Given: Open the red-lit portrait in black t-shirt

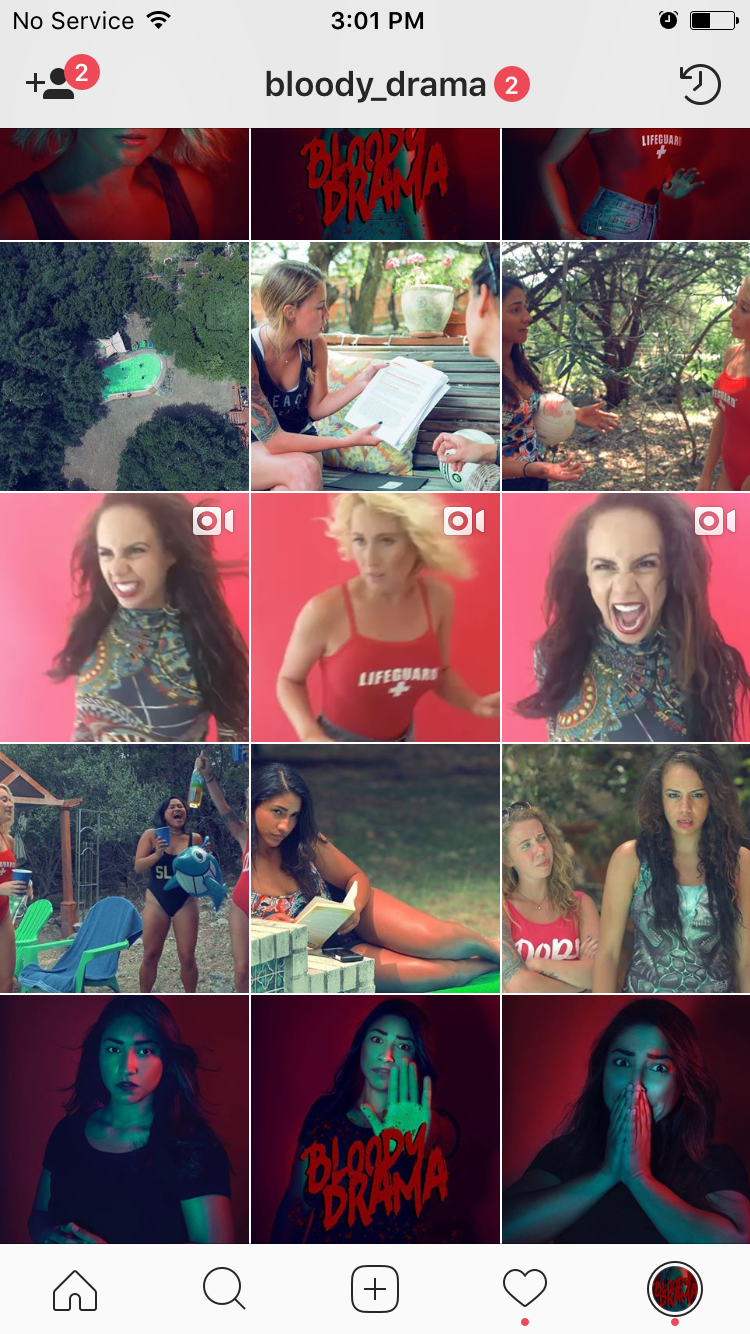Looking at the screenshot, I should (x=124, y=1119).
